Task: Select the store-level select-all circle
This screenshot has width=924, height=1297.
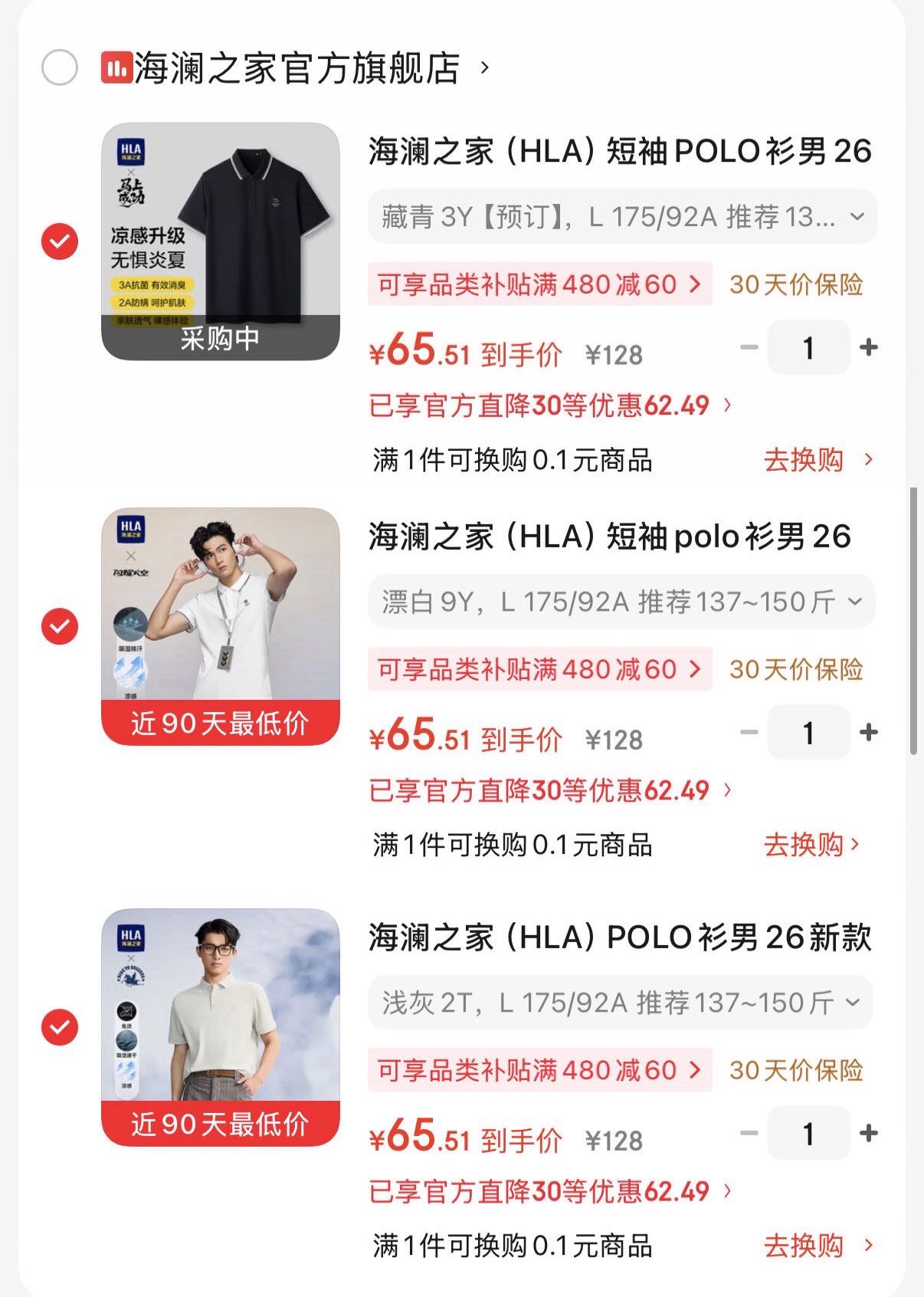Action: point(59,68)
